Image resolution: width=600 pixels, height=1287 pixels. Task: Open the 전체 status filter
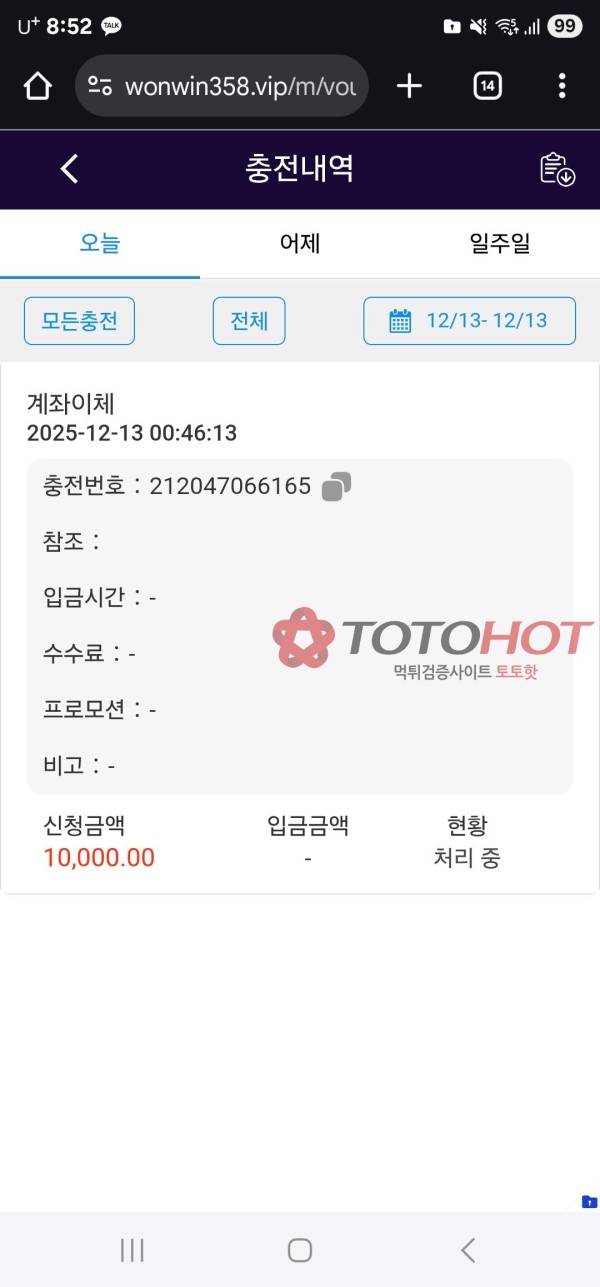[249, 321]
